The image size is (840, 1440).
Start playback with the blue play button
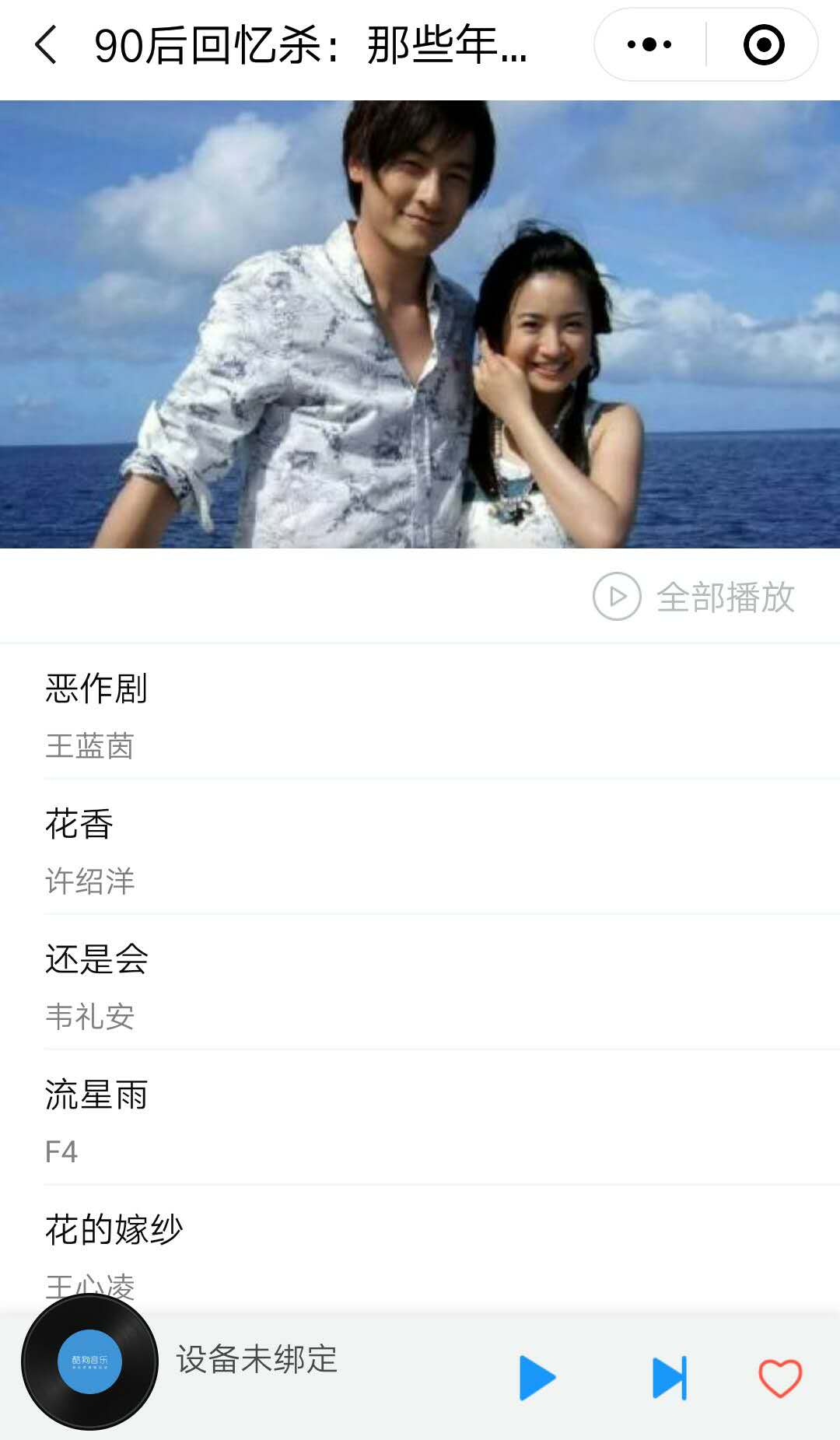537,1378
